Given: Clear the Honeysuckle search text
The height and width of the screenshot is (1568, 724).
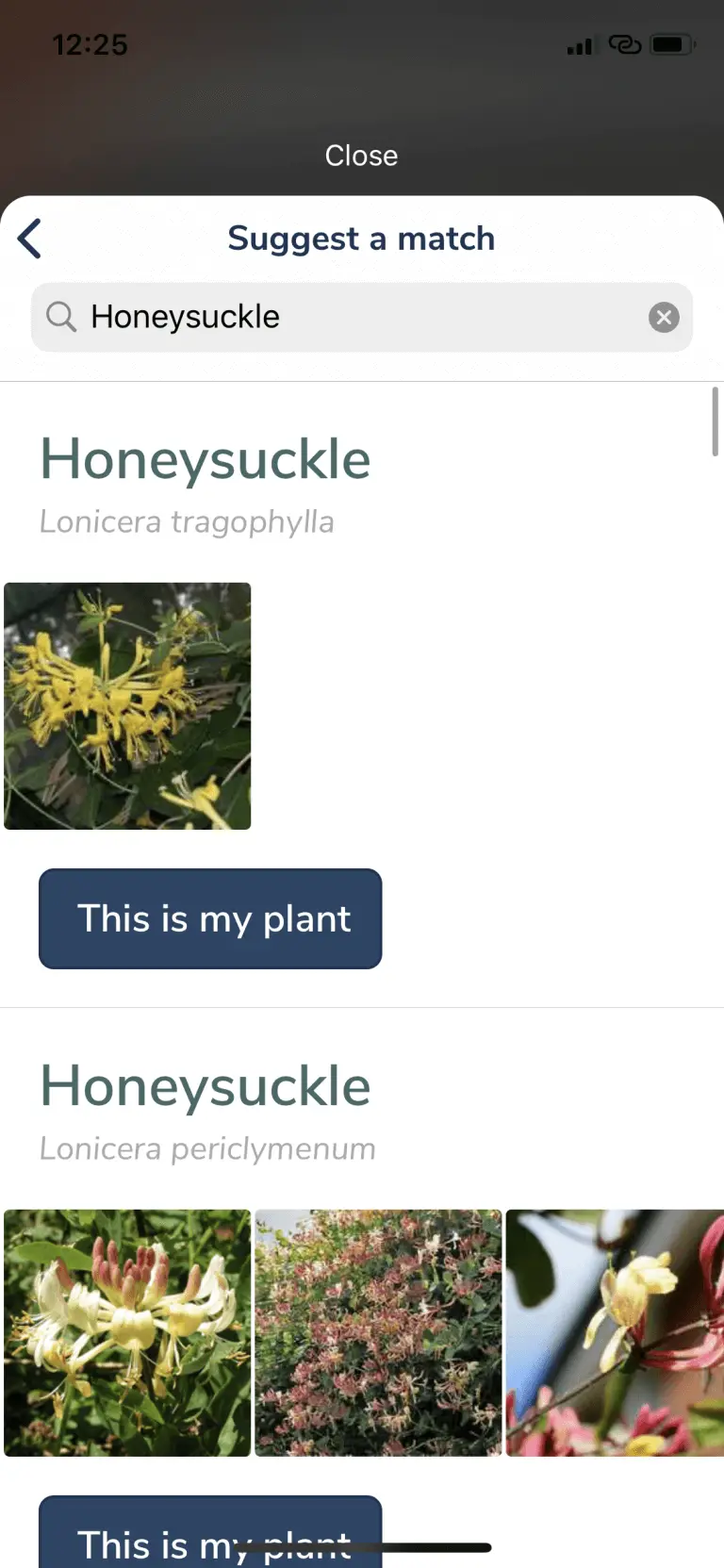Looking at the screenshot, I should [x=664, y=318].
